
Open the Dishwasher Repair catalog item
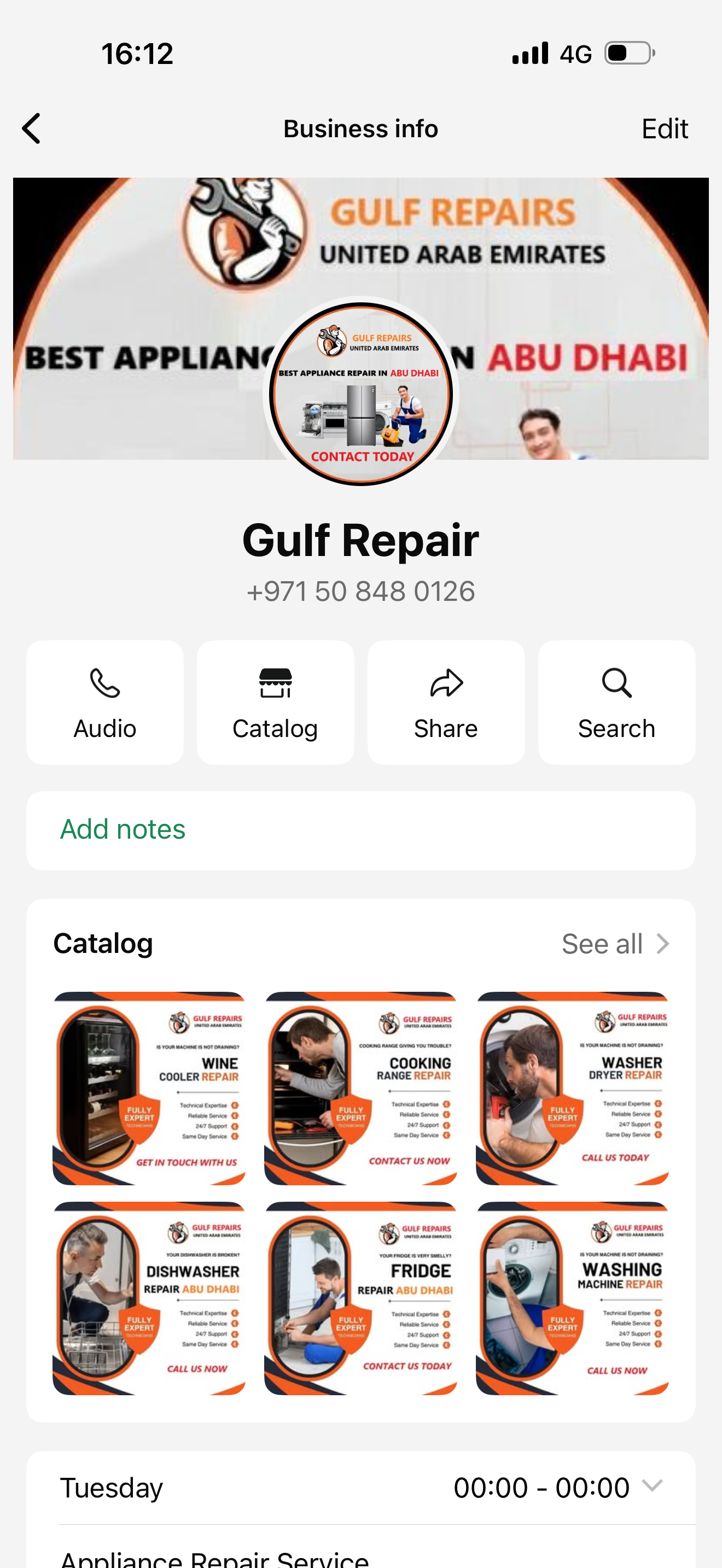coord(149,1298)
